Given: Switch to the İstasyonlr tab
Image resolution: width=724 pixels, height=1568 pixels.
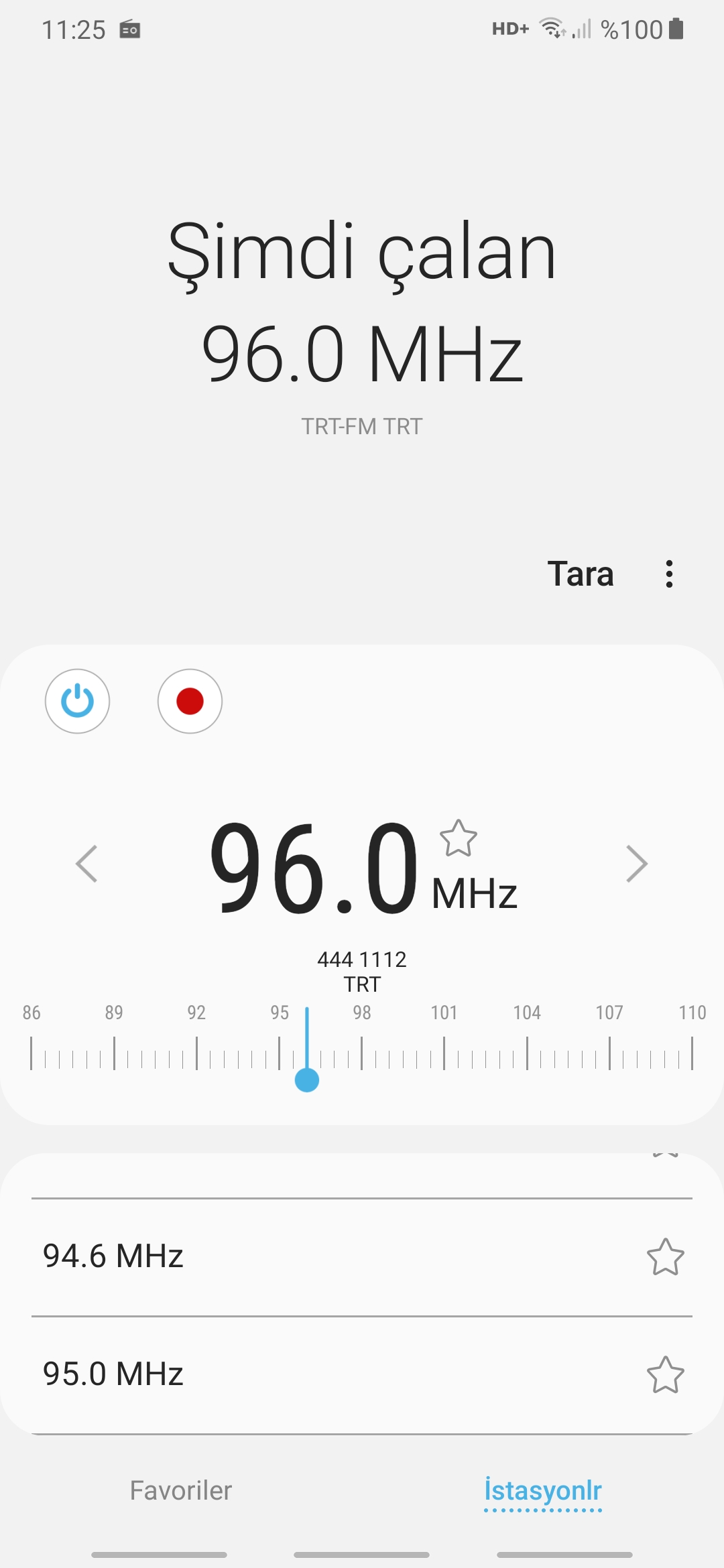Looking at the screenshot, I should click(x=543, y=1491).
